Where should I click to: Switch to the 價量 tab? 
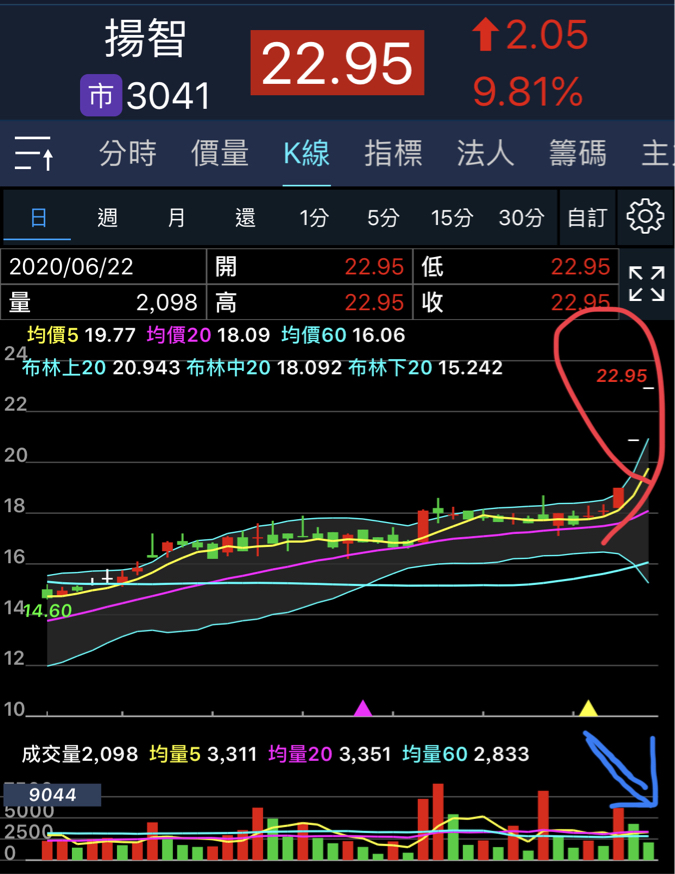(220, 154)
